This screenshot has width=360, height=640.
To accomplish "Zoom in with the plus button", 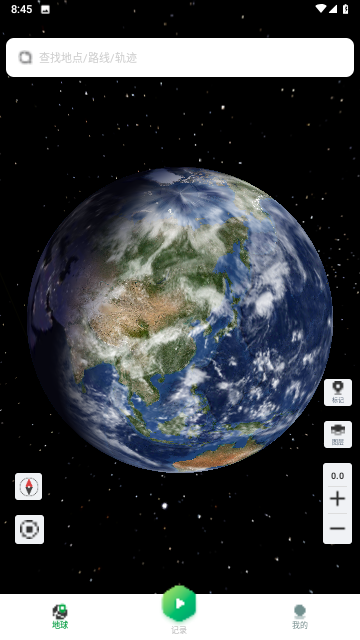I will 338,499.
